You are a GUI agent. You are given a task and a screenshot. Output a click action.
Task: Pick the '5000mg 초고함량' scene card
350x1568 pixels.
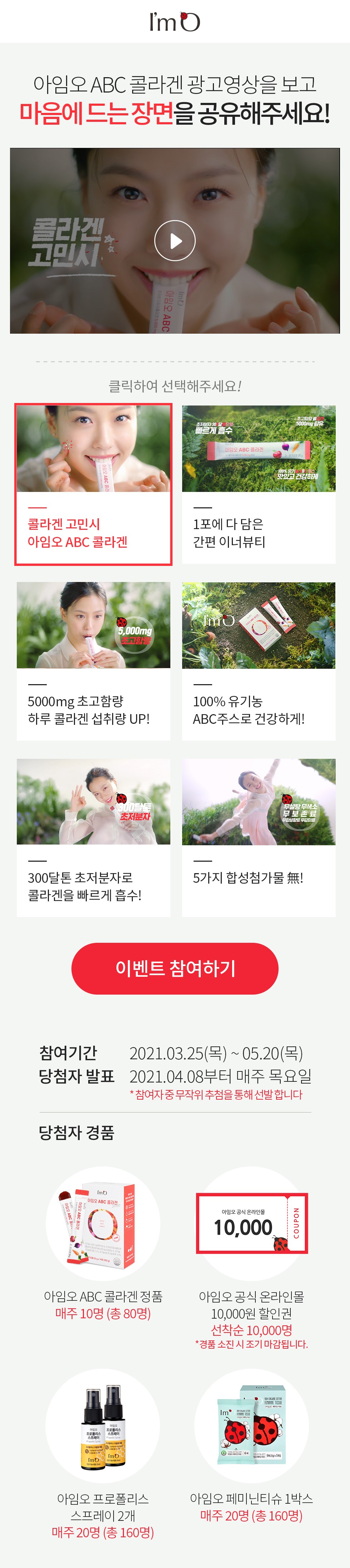(x=93, y=661)
